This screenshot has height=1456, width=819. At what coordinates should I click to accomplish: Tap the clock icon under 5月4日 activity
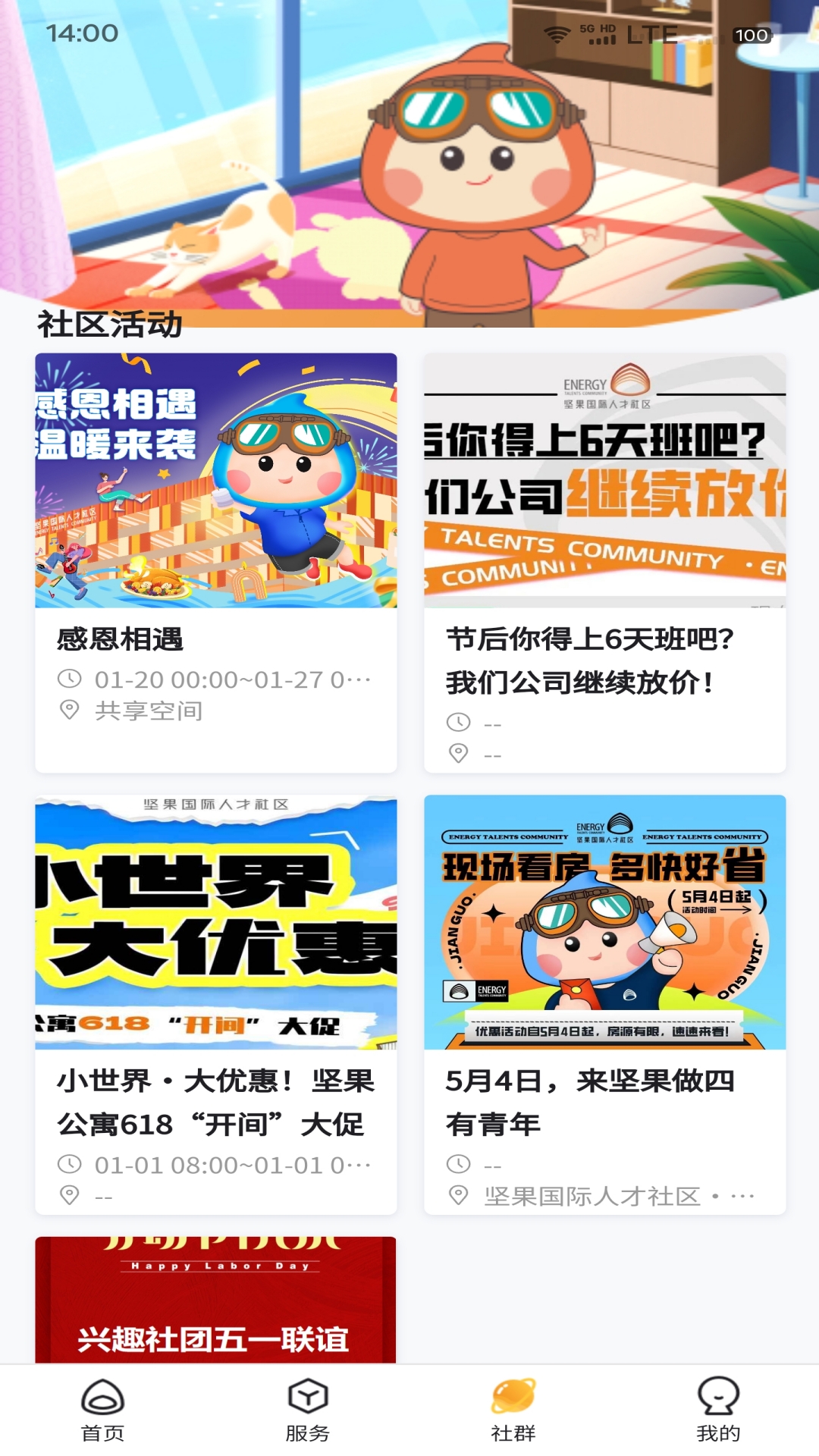coord(460,1163)
